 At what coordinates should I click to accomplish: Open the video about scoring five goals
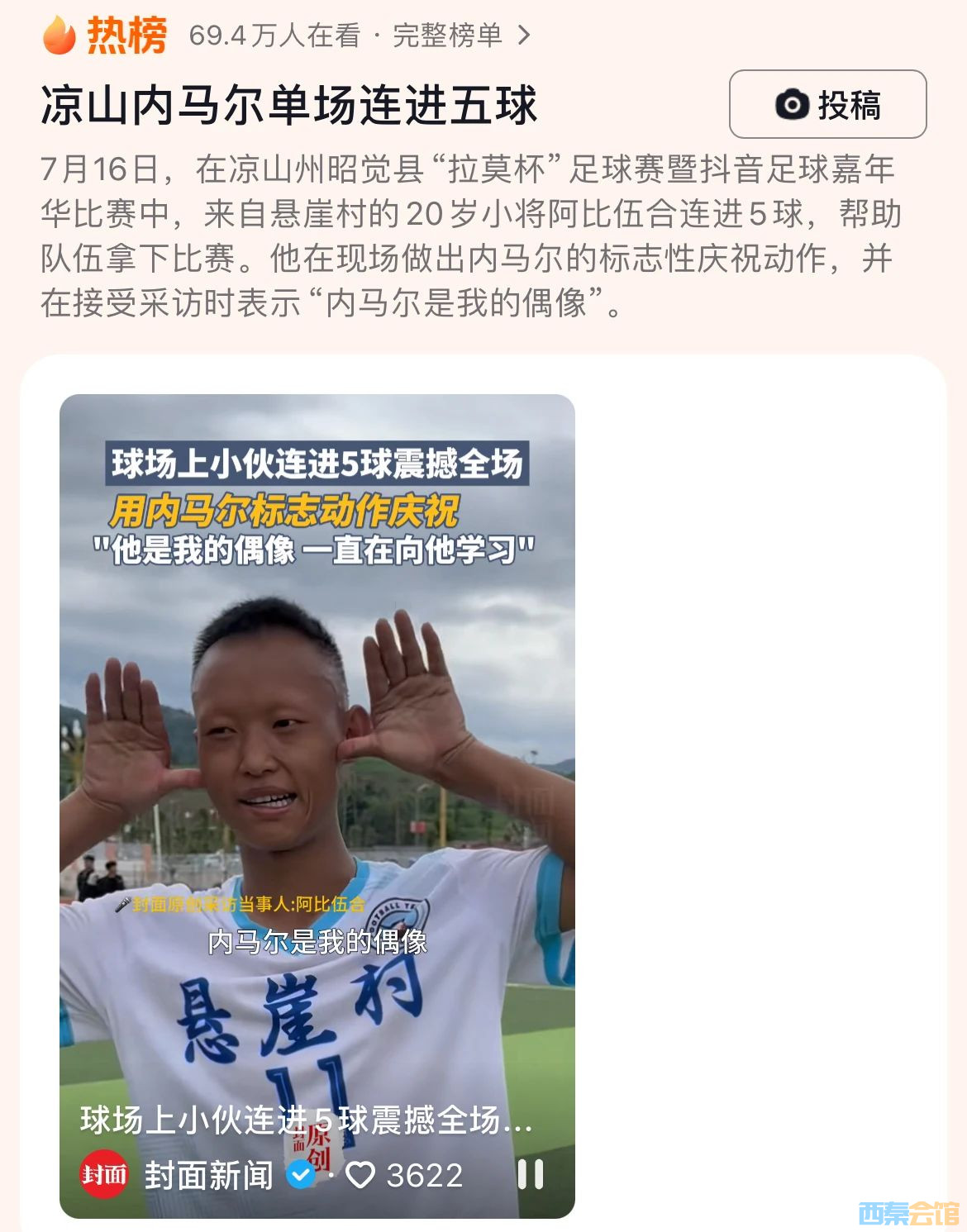tap(317, 744)
